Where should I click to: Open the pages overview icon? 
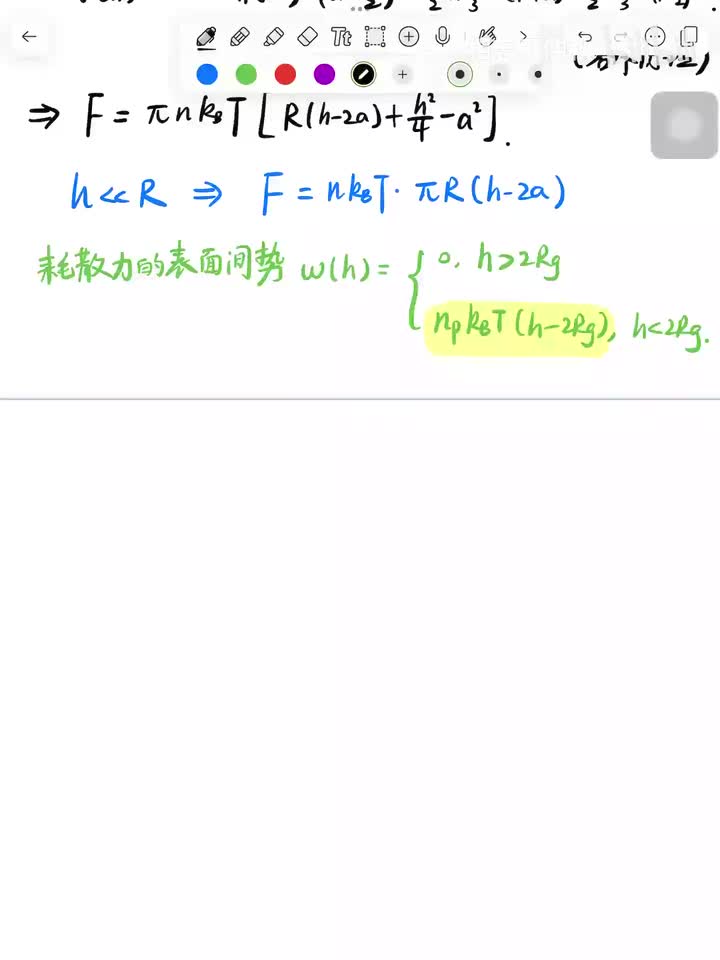(x=689, y=37)
